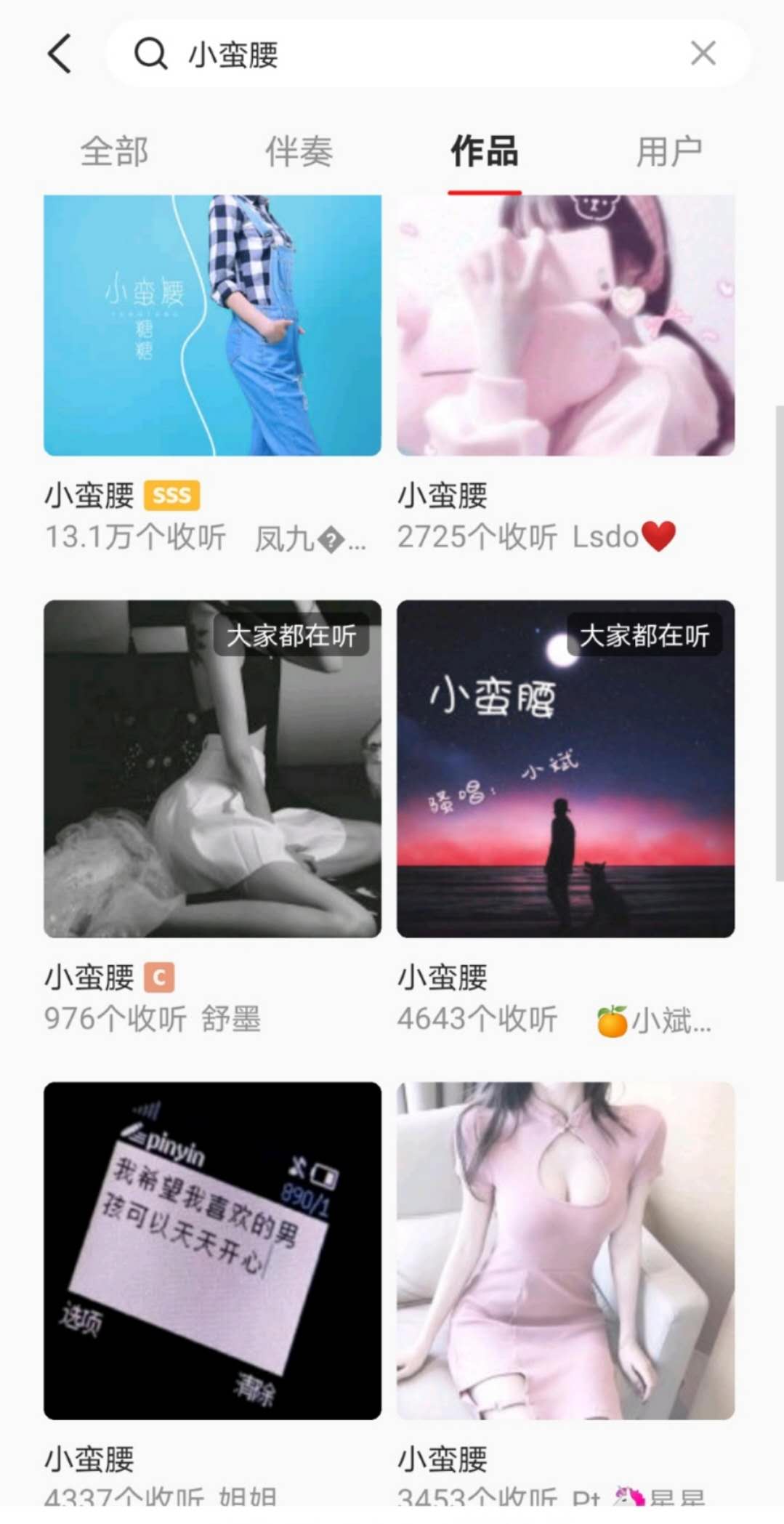Clear the search text with the X icon
This screenshot has height=1524, width=784.
pos(702,53)
